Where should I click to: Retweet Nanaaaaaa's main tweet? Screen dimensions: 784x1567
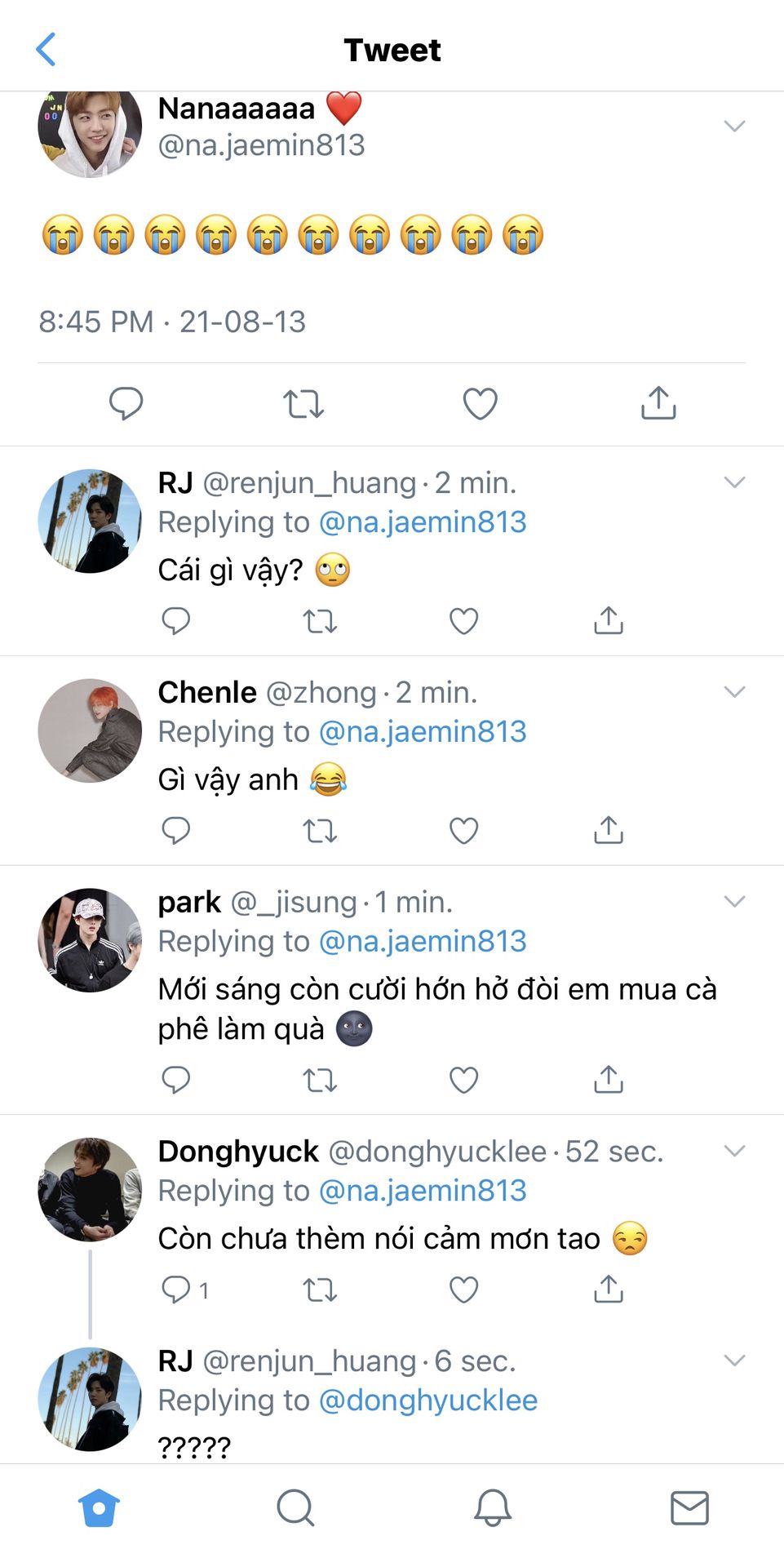point(303,403)
